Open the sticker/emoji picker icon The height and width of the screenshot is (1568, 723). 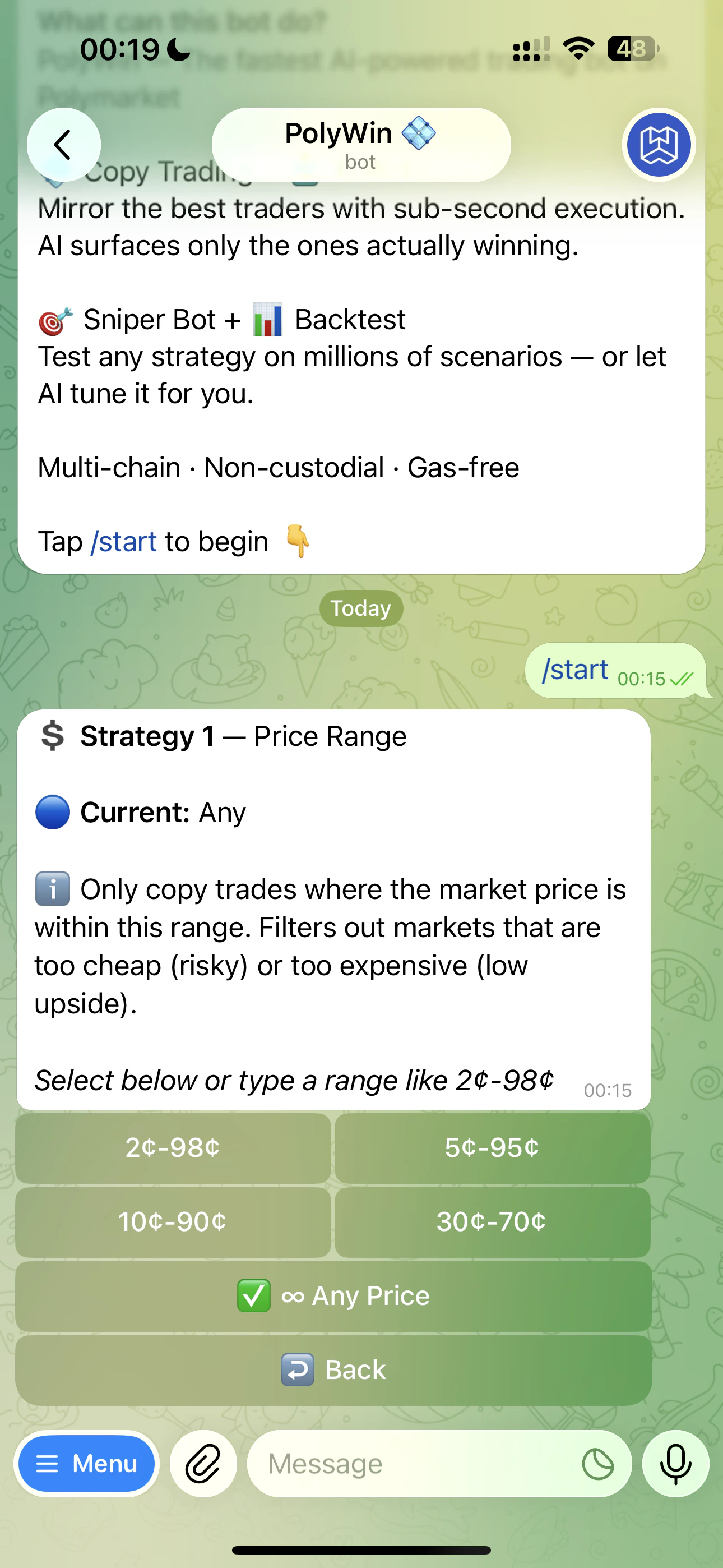[x=597, y=1464]
